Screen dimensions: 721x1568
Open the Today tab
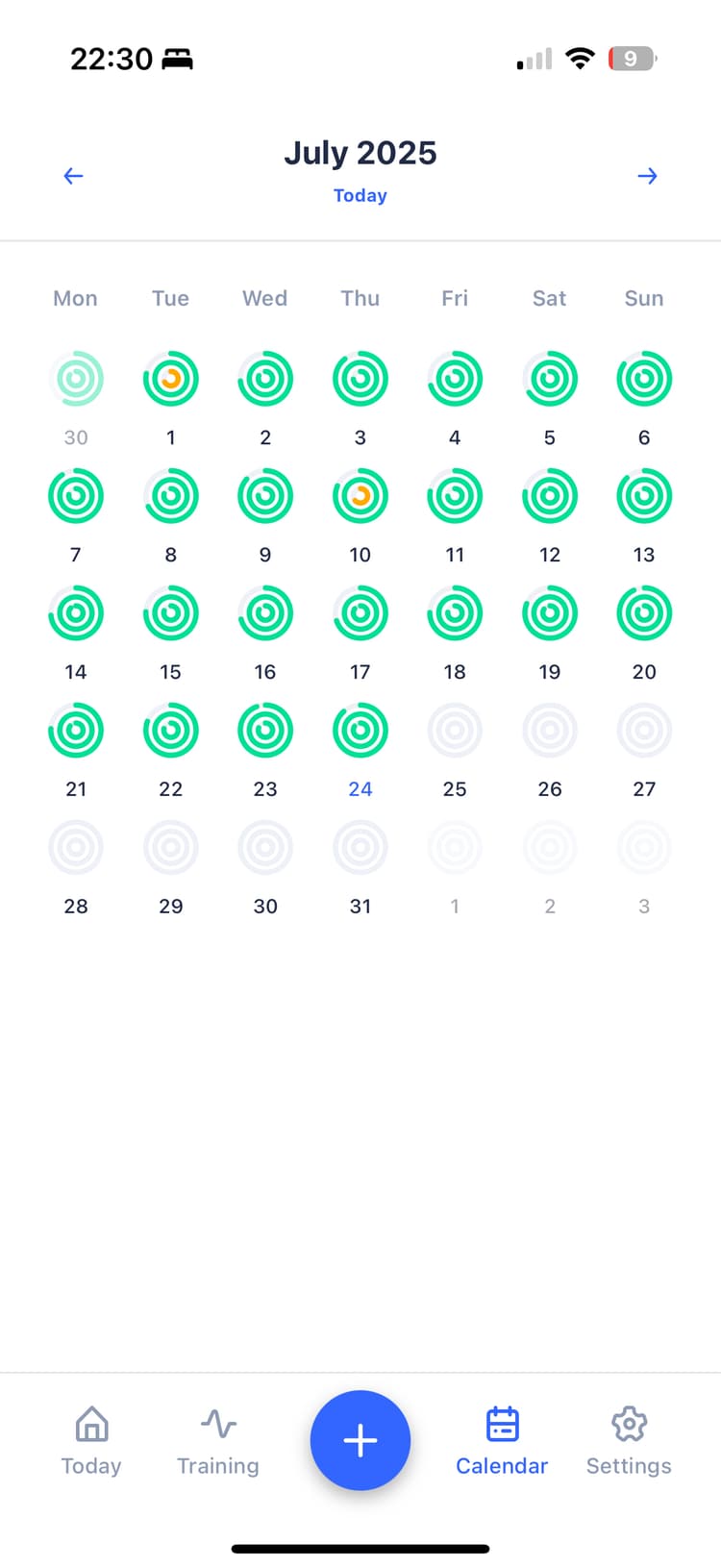[x=91, y=1439]
